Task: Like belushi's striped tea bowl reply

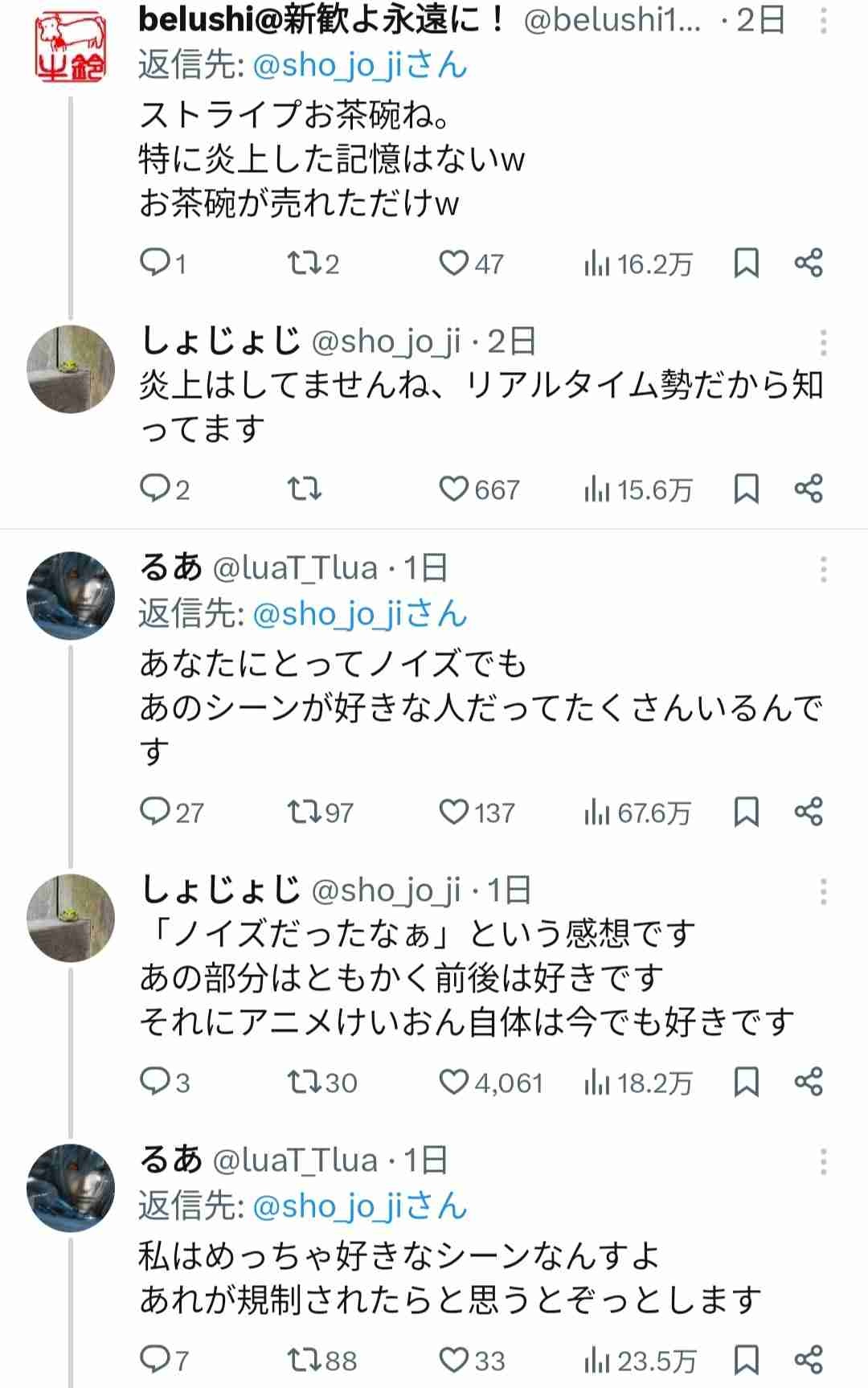Action: point(454,263)
